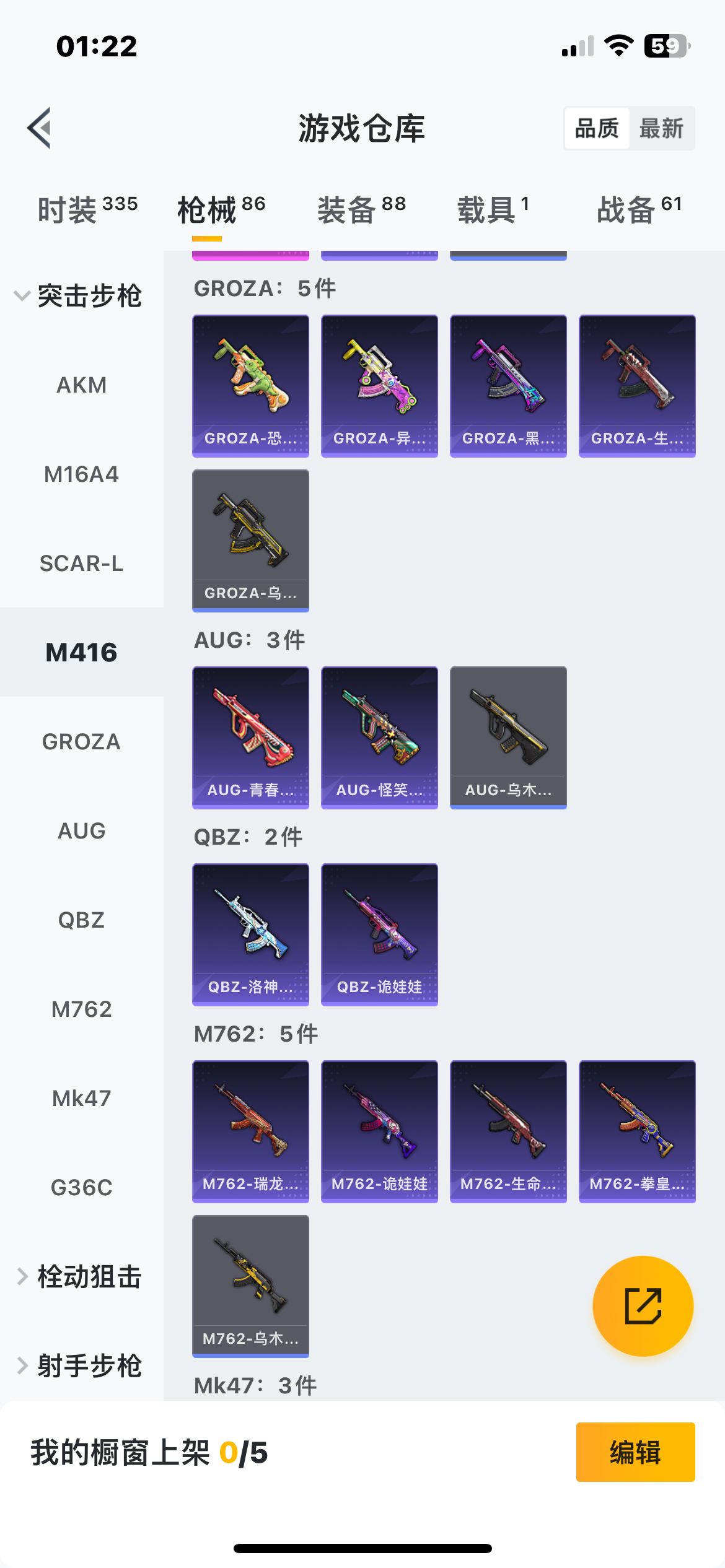
Task: Sort the warehouse by 最新
Action: [x=661, y=129]
